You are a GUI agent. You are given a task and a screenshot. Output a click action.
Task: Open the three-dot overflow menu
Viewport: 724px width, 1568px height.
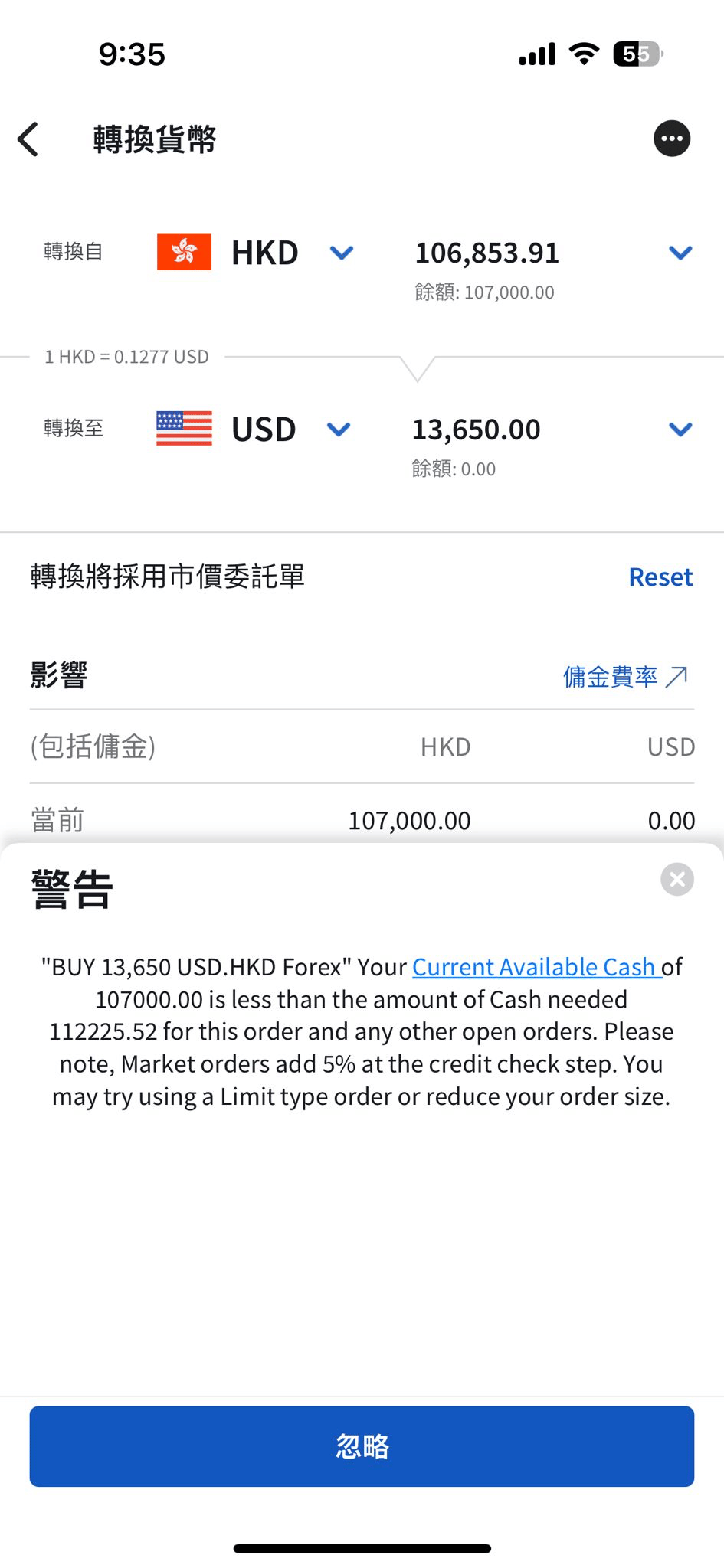[672, 139]
